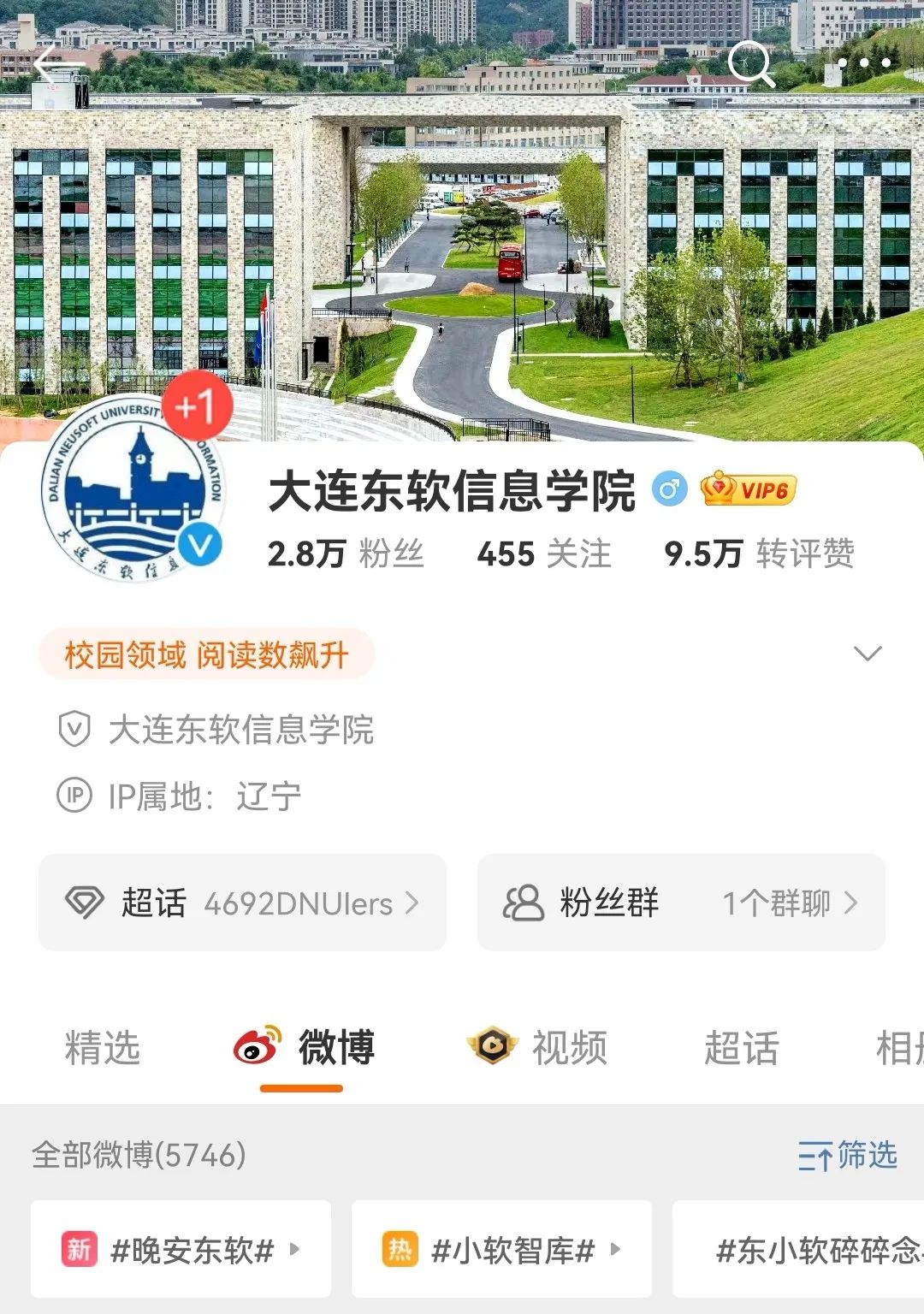924x1314 pixels.
Task: Tap the 校园领域 阅读数飙升 tag
Action: click(x=206, y=655)
